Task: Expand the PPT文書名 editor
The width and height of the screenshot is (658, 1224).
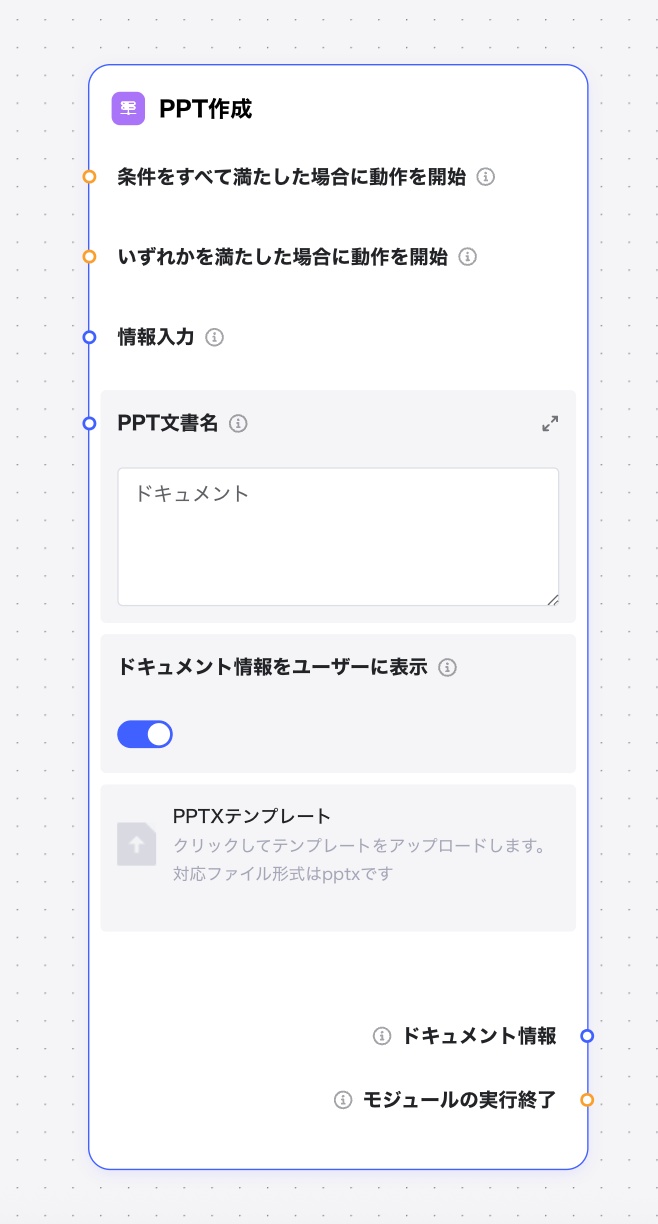Action: point(550,423)
